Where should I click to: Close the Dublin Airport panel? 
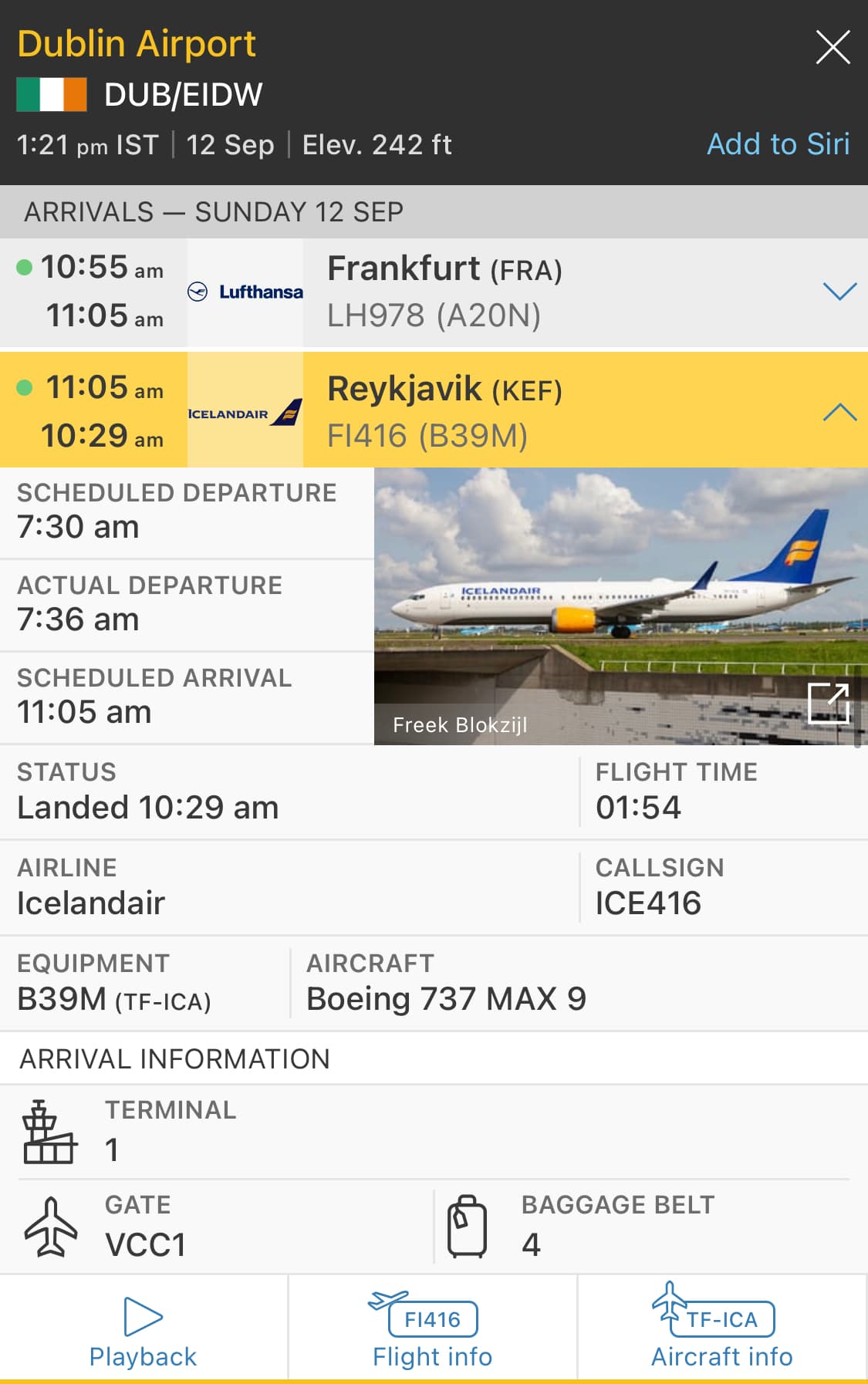pos(833,48)
